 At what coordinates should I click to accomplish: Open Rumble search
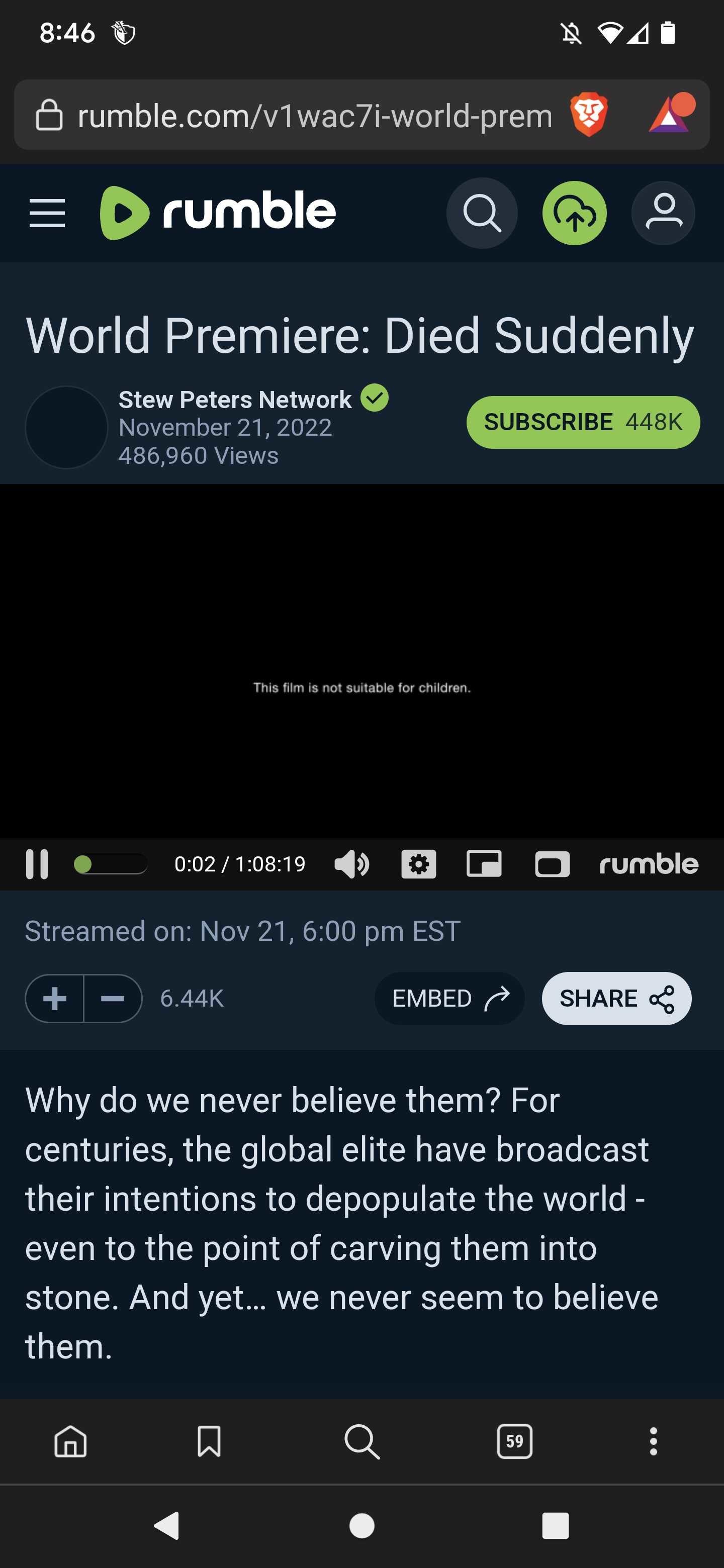[482, 213]
